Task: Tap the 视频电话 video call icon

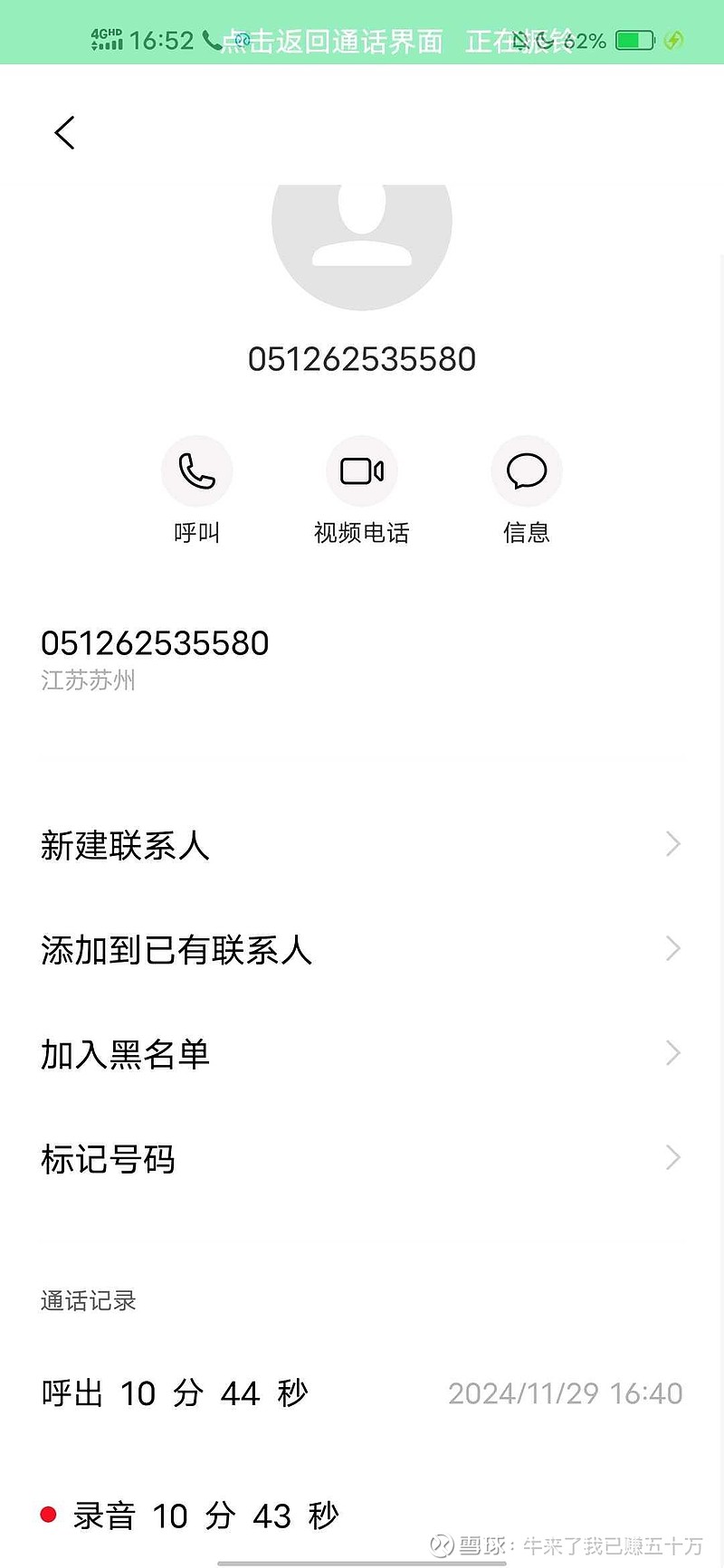Action: point(361,470)
